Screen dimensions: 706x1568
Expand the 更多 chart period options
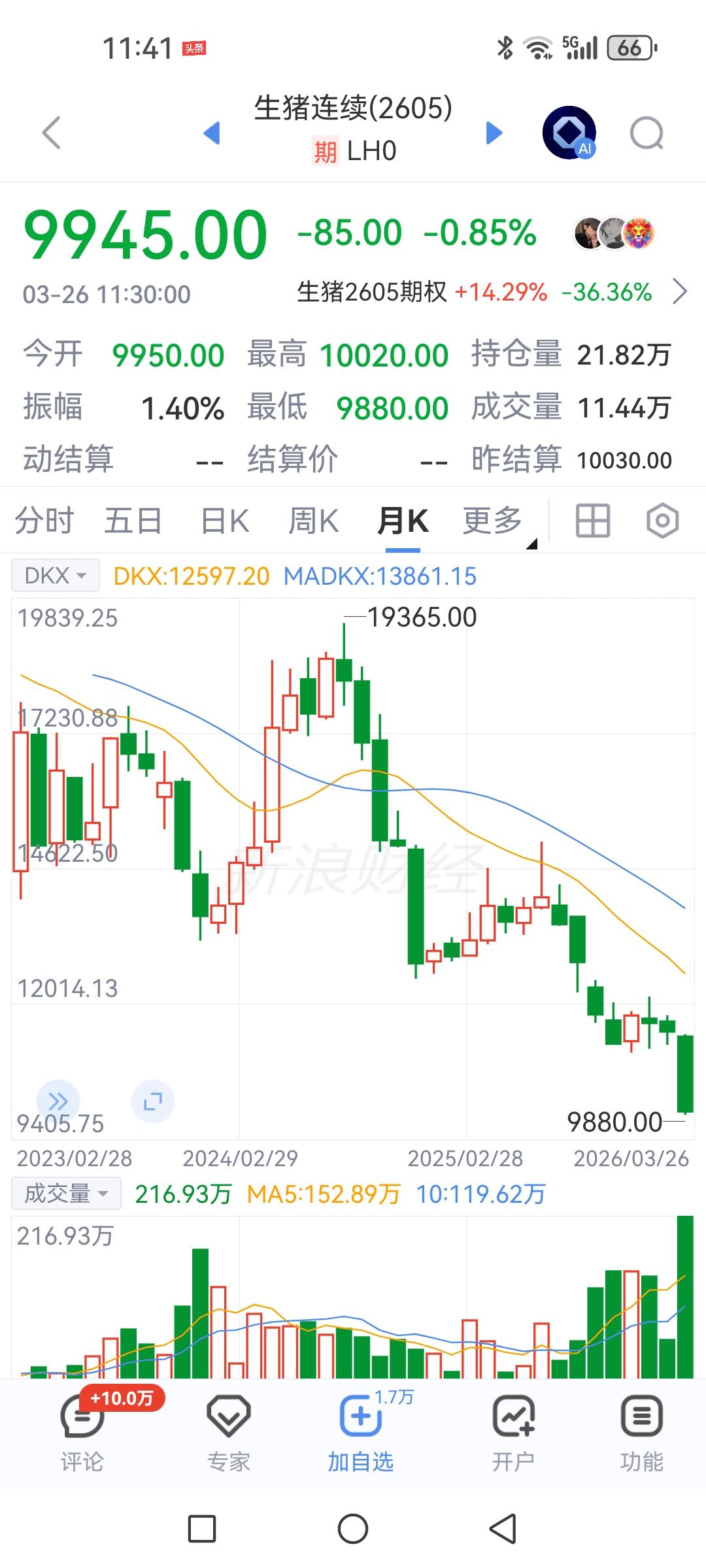(x=494, y=521)
